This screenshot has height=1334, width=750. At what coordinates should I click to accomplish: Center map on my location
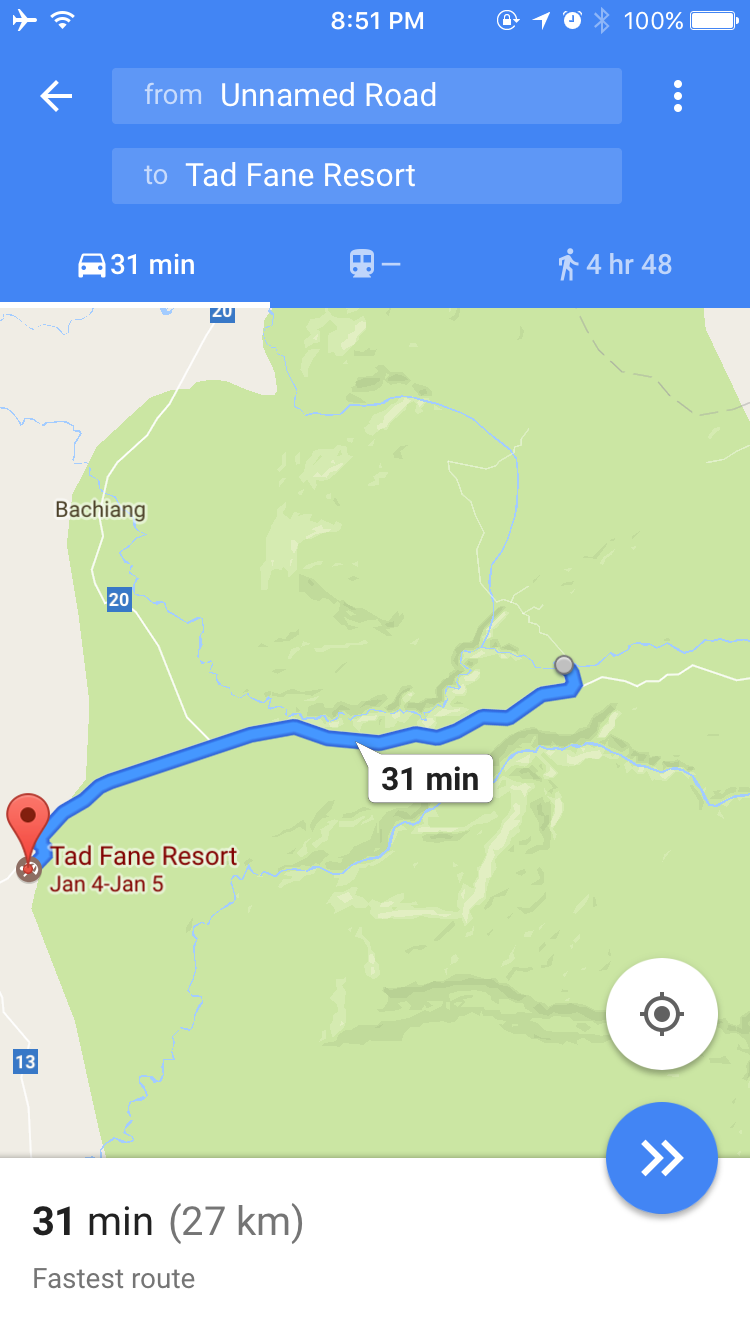pyautogui.click(x=661, y=1014)
